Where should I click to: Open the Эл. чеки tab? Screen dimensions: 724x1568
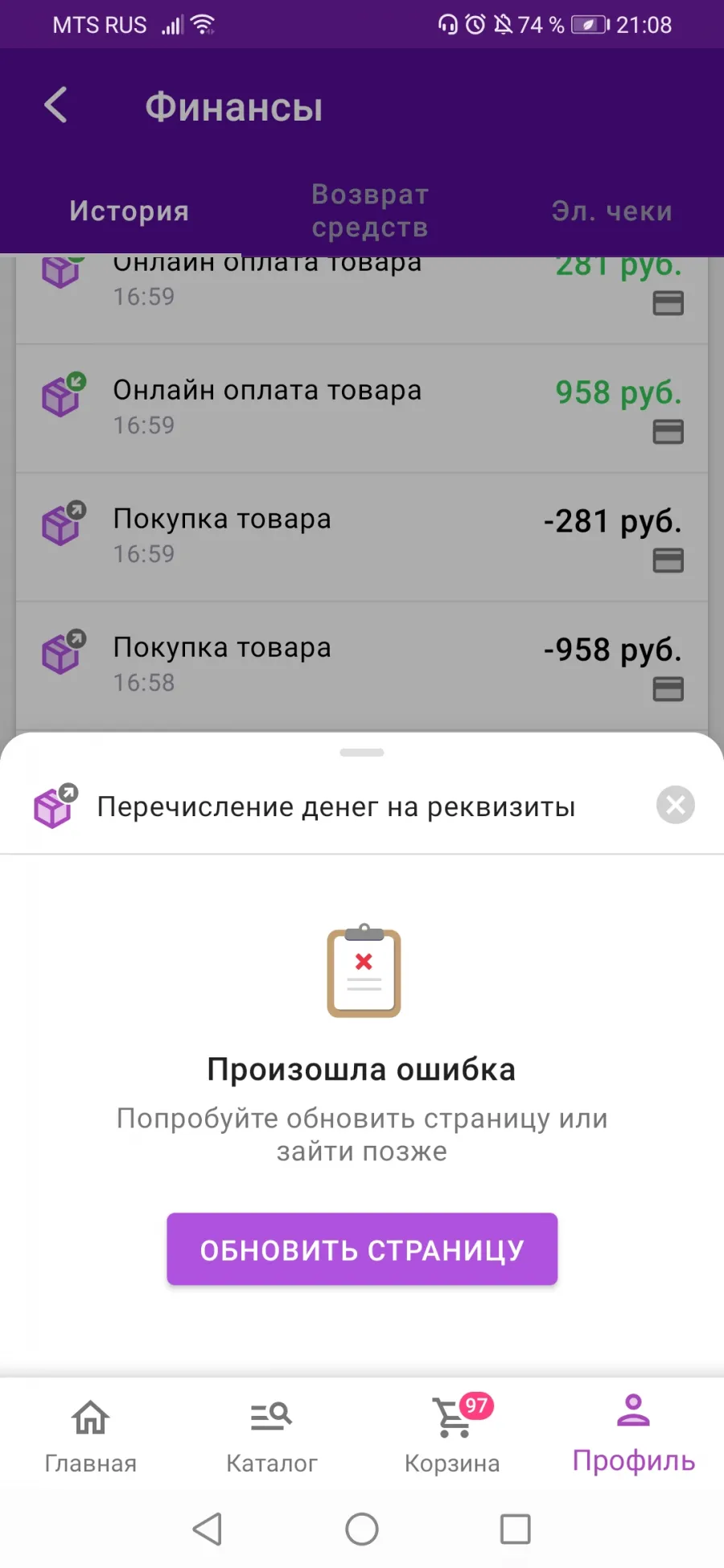[611, 211]
